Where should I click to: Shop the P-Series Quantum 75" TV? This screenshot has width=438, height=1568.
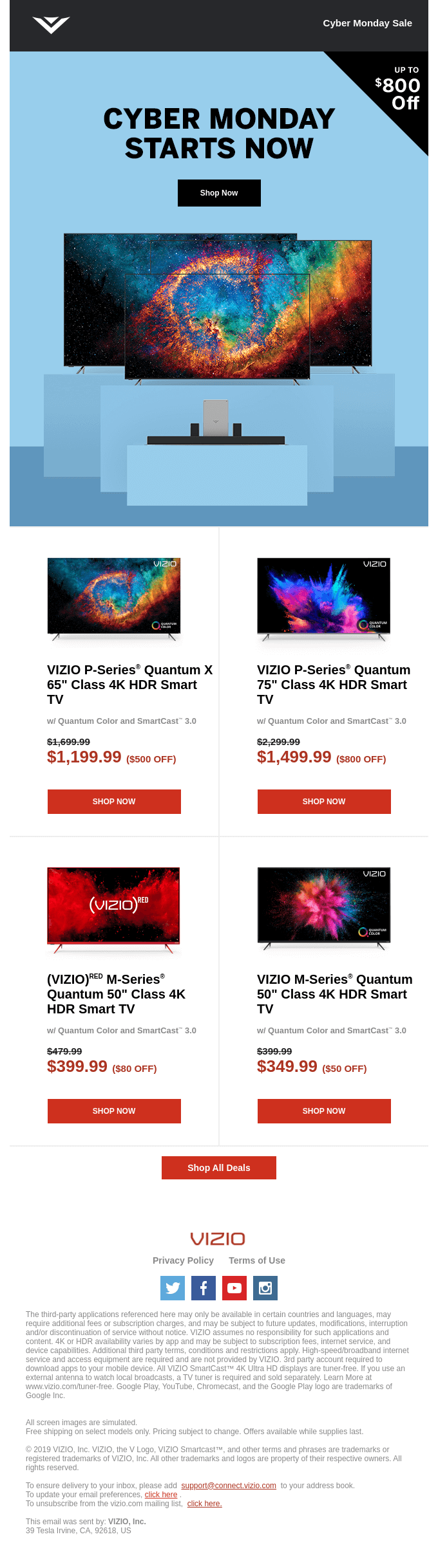(324, 801)
